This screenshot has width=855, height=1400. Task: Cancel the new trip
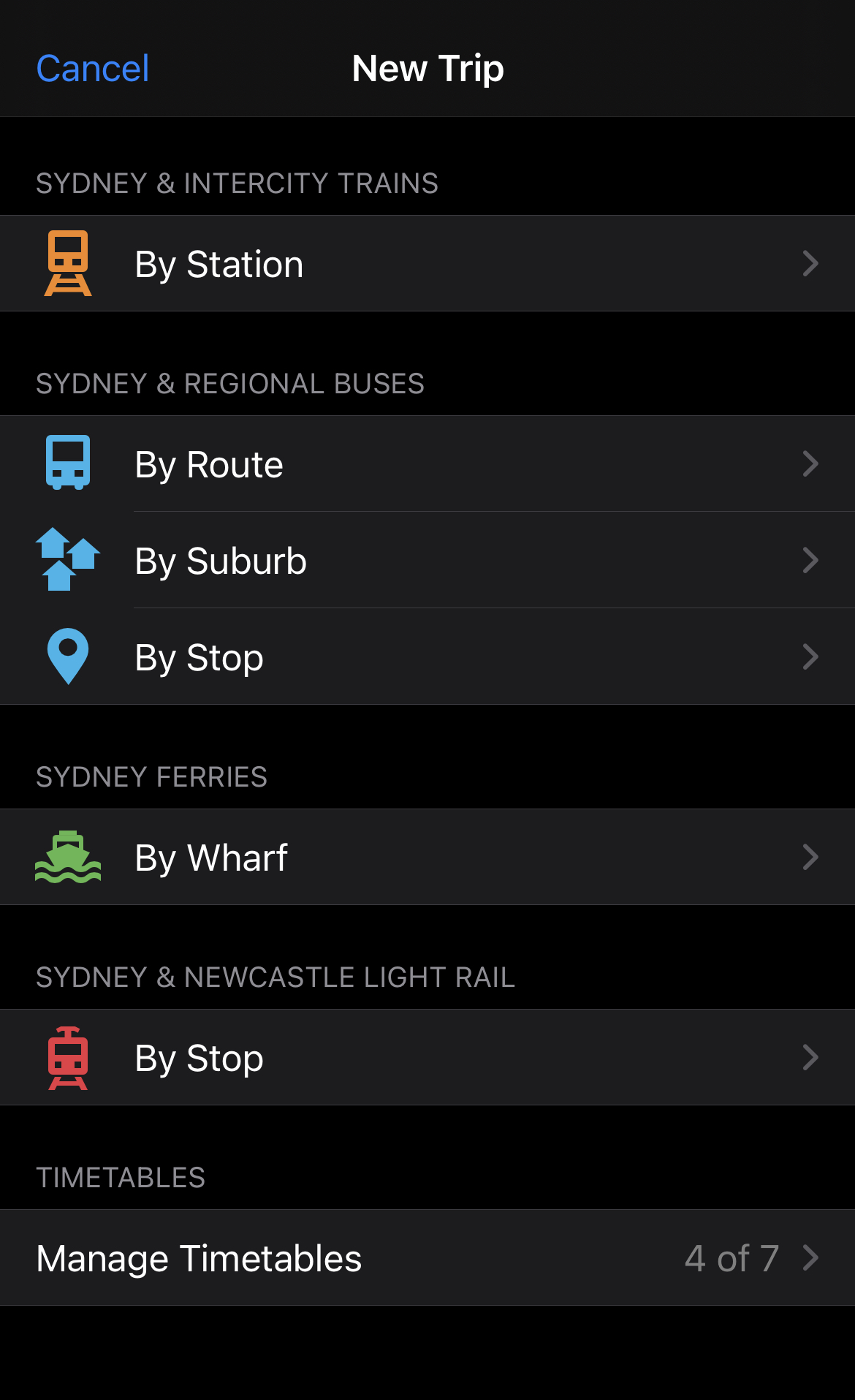click(x=93, y=69)
